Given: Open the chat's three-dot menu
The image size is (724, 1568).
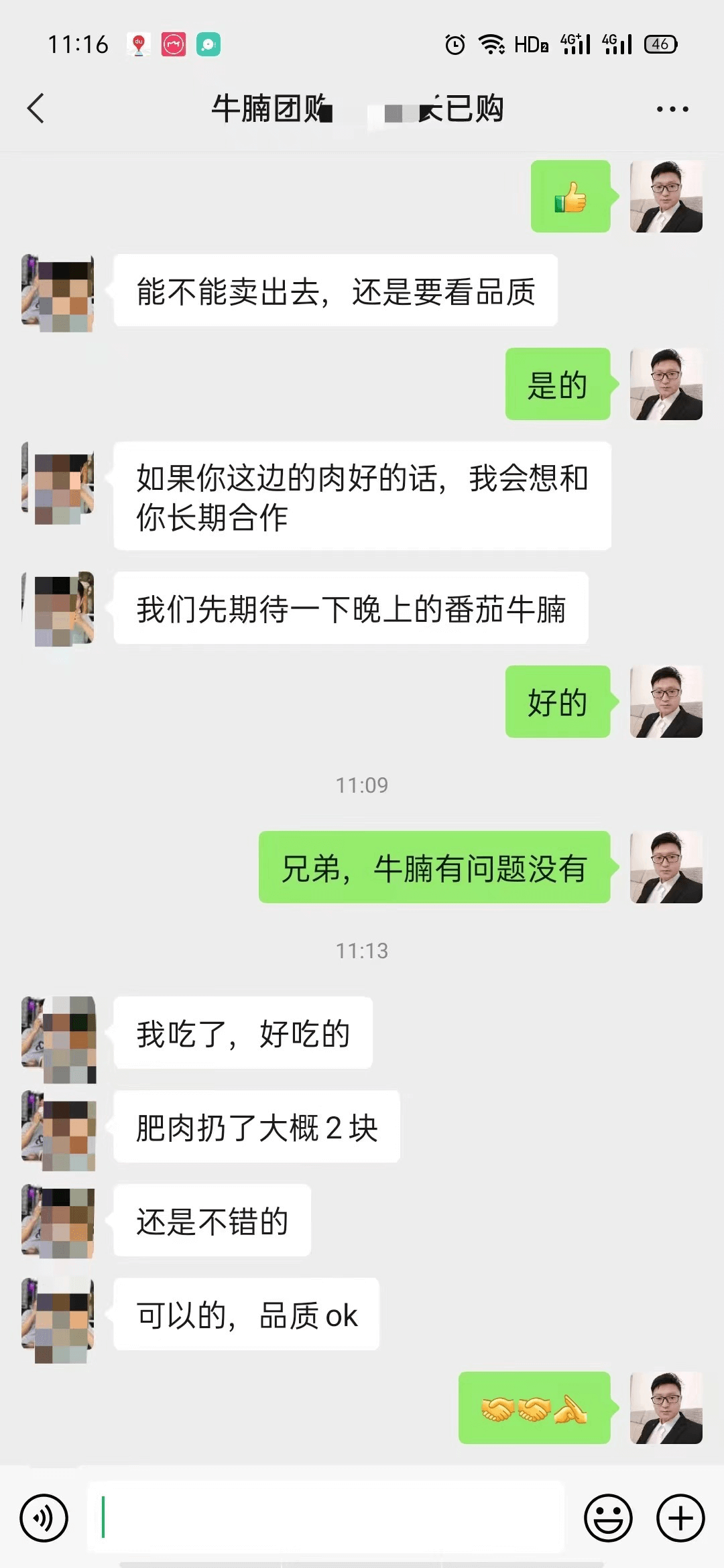Looking at the screenshot, I should (x=672, y=109).
